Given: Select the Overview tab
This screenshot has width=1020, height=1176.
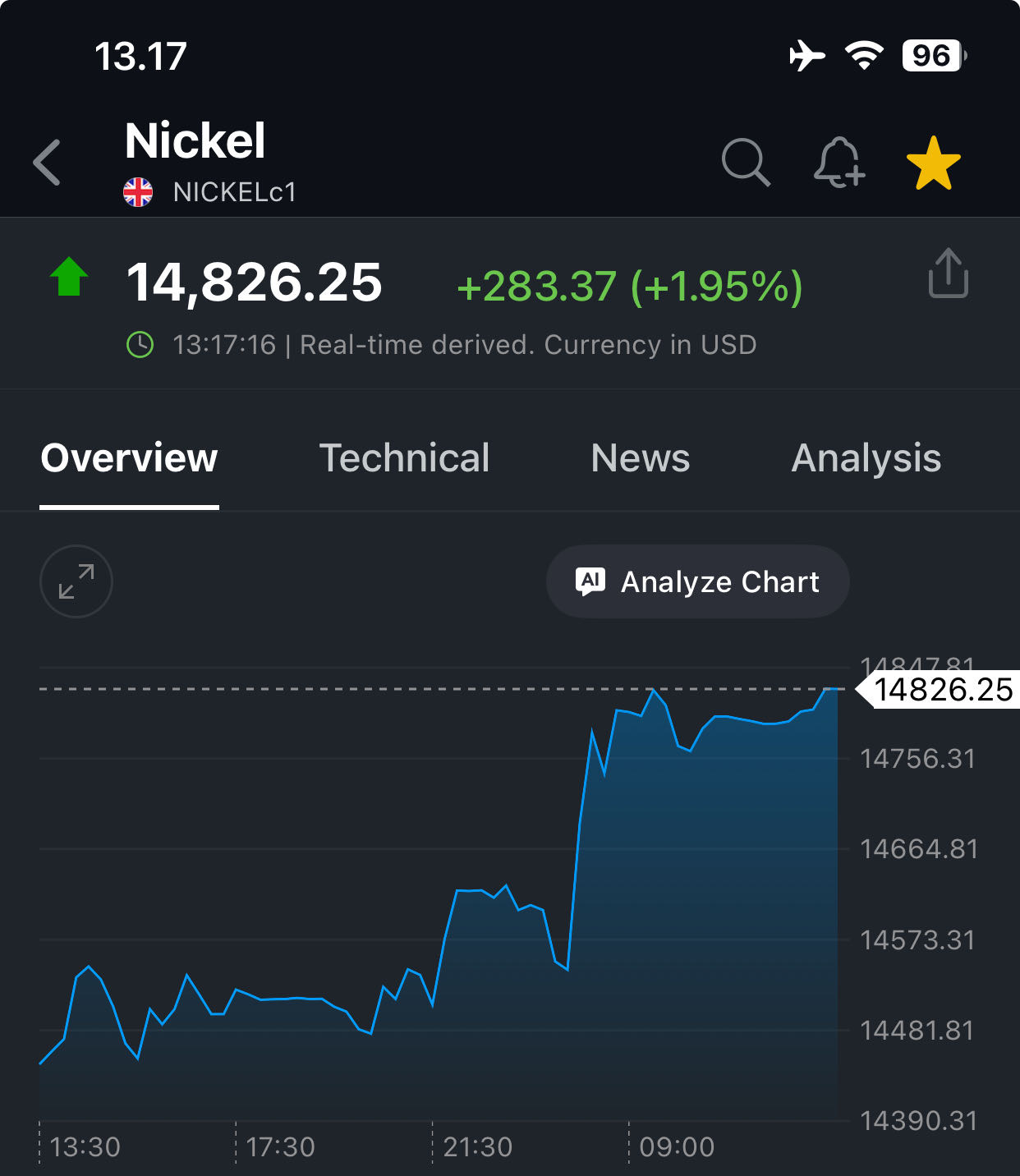Looking at the screenshot, I should point(130,457).
